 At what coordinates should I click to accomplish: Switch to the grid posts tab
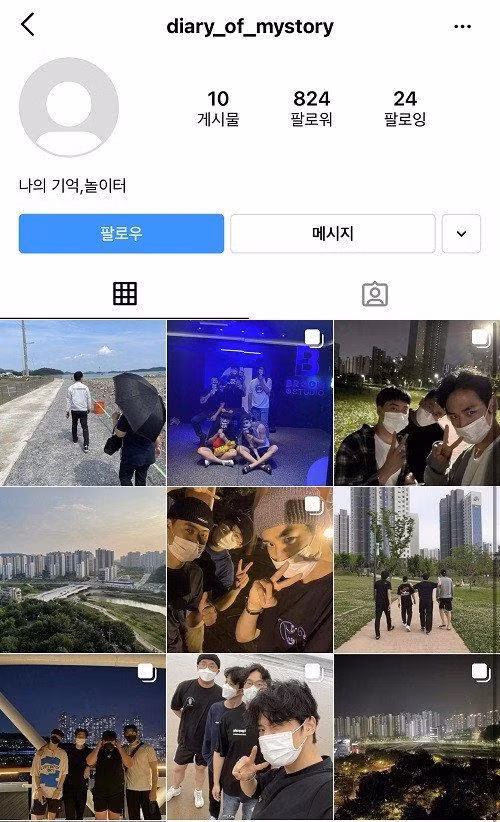click(x=125, y=294)
